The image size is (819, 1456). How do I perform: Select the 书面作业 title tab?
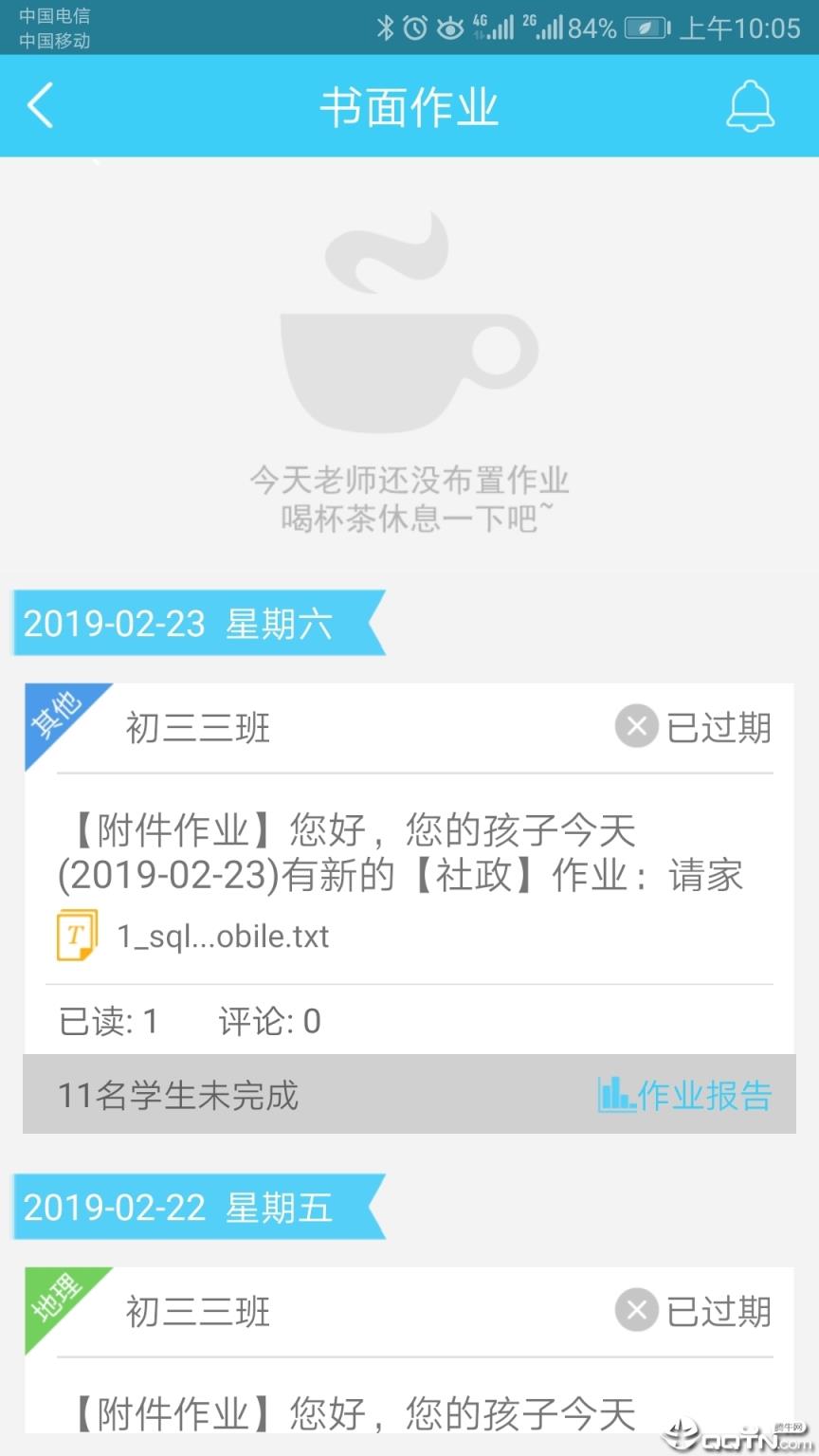pos(409,106)
